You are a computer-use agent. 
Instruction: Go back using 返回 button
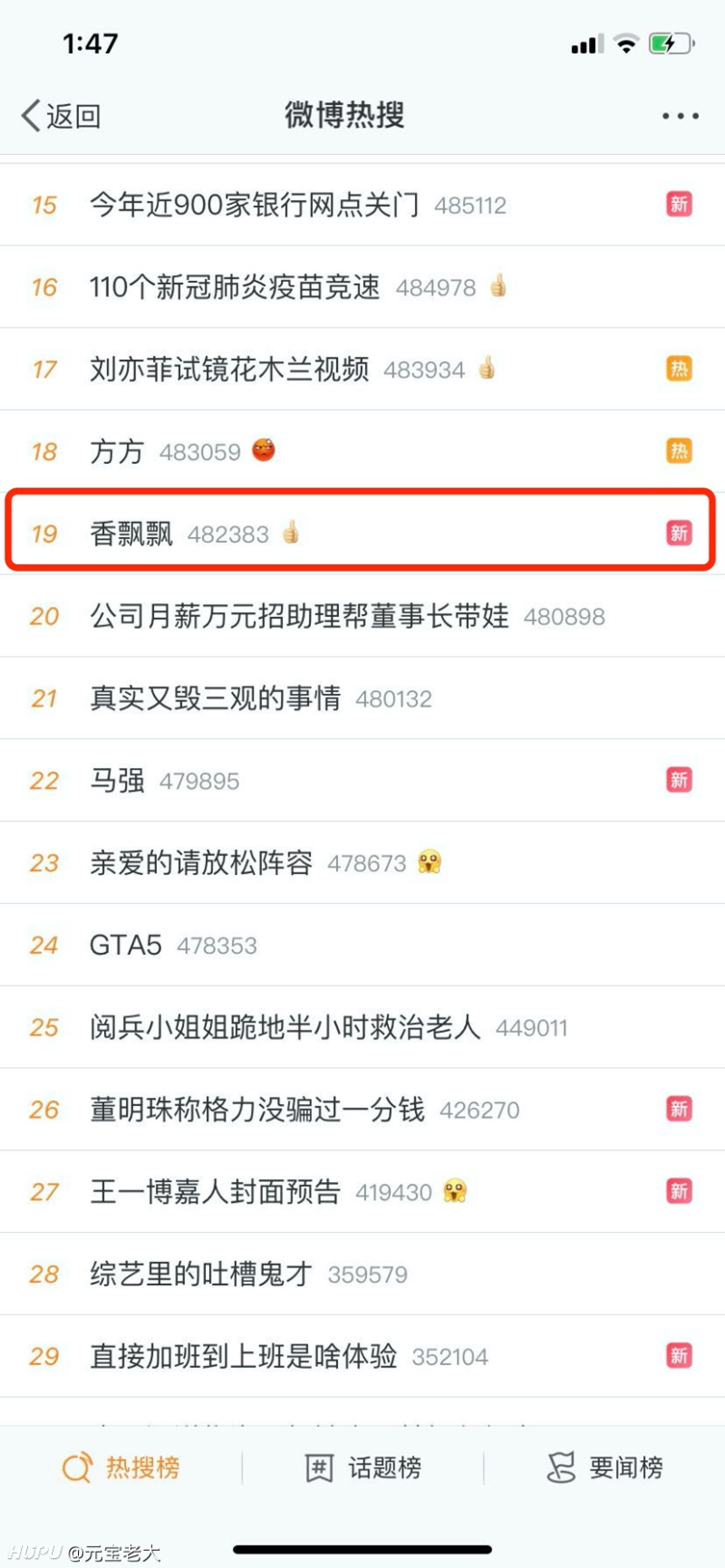coord(62,116)
